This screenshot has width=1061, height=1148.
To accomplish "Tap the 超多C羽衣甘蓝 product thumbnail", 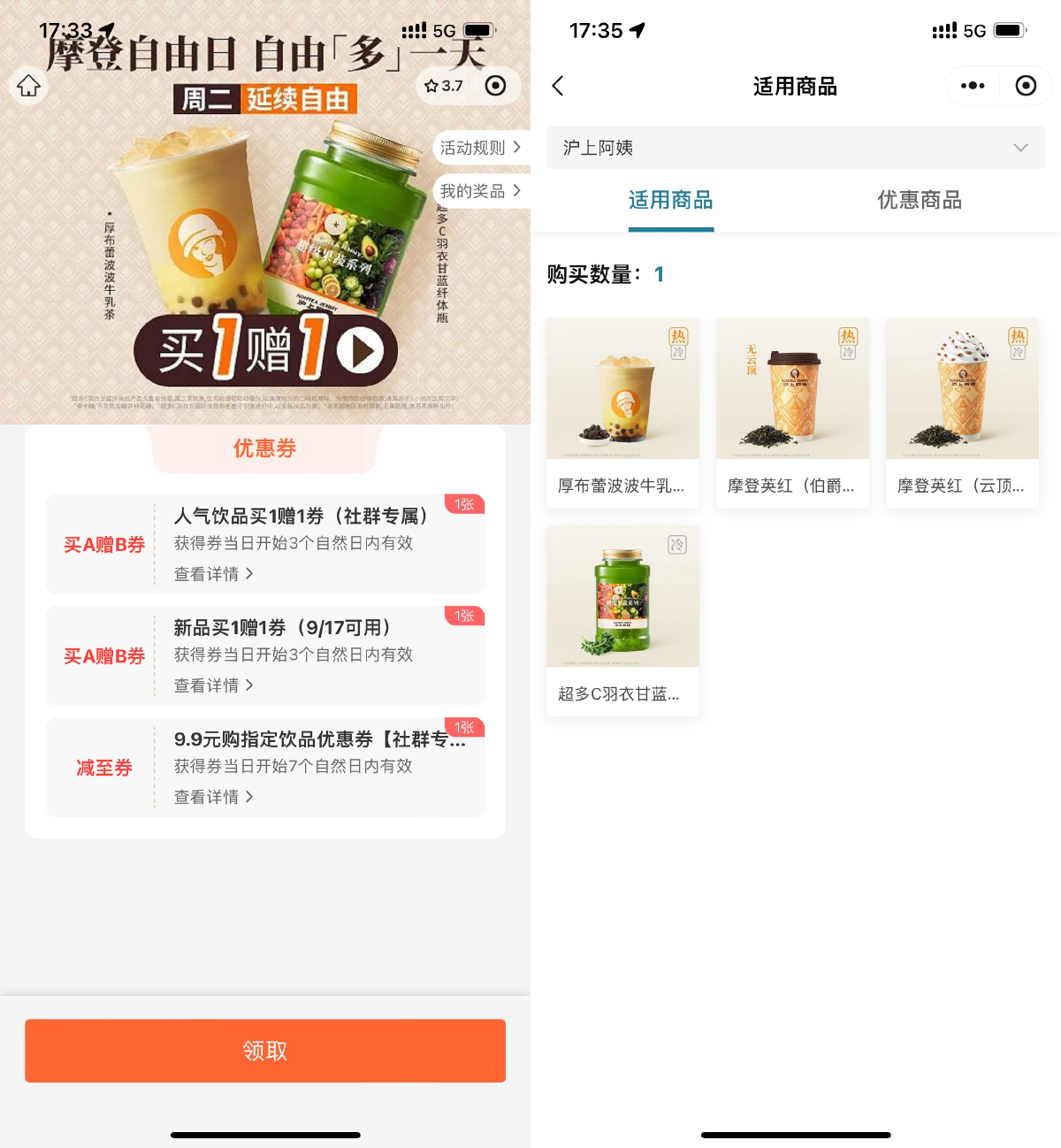I will [x=622, y=596].
